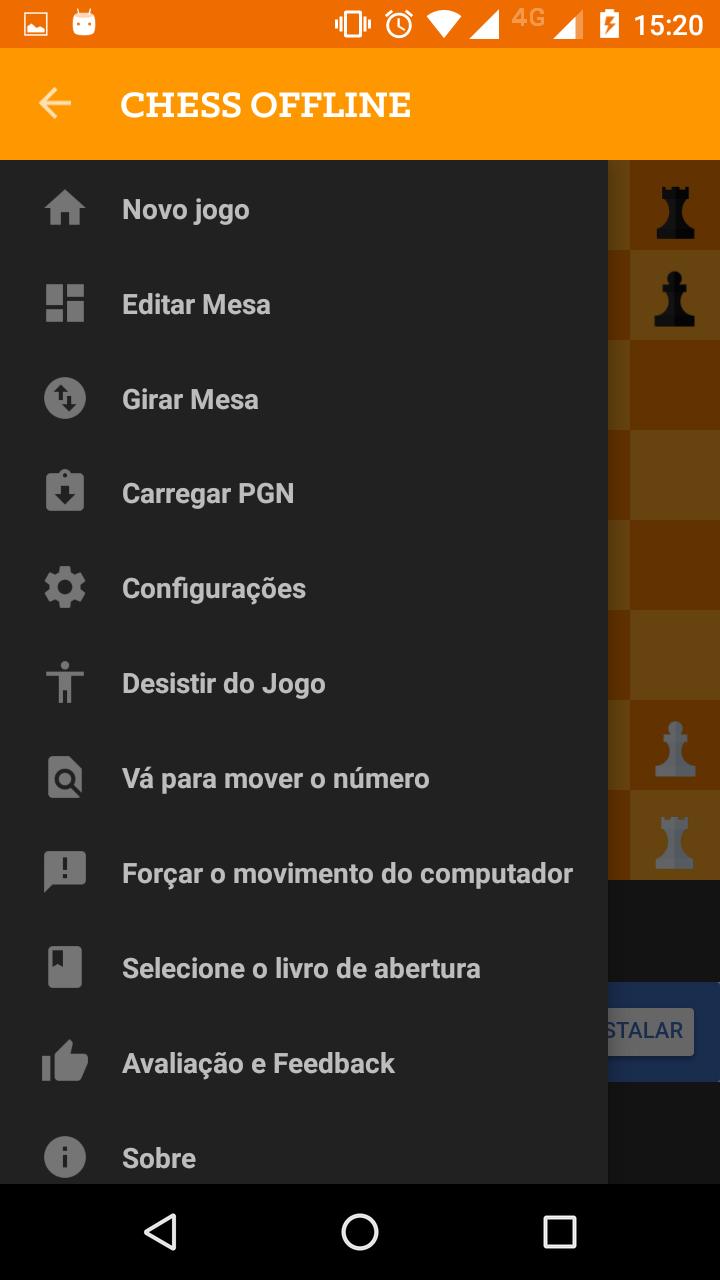Click the opening book icon

coord(64,967)
